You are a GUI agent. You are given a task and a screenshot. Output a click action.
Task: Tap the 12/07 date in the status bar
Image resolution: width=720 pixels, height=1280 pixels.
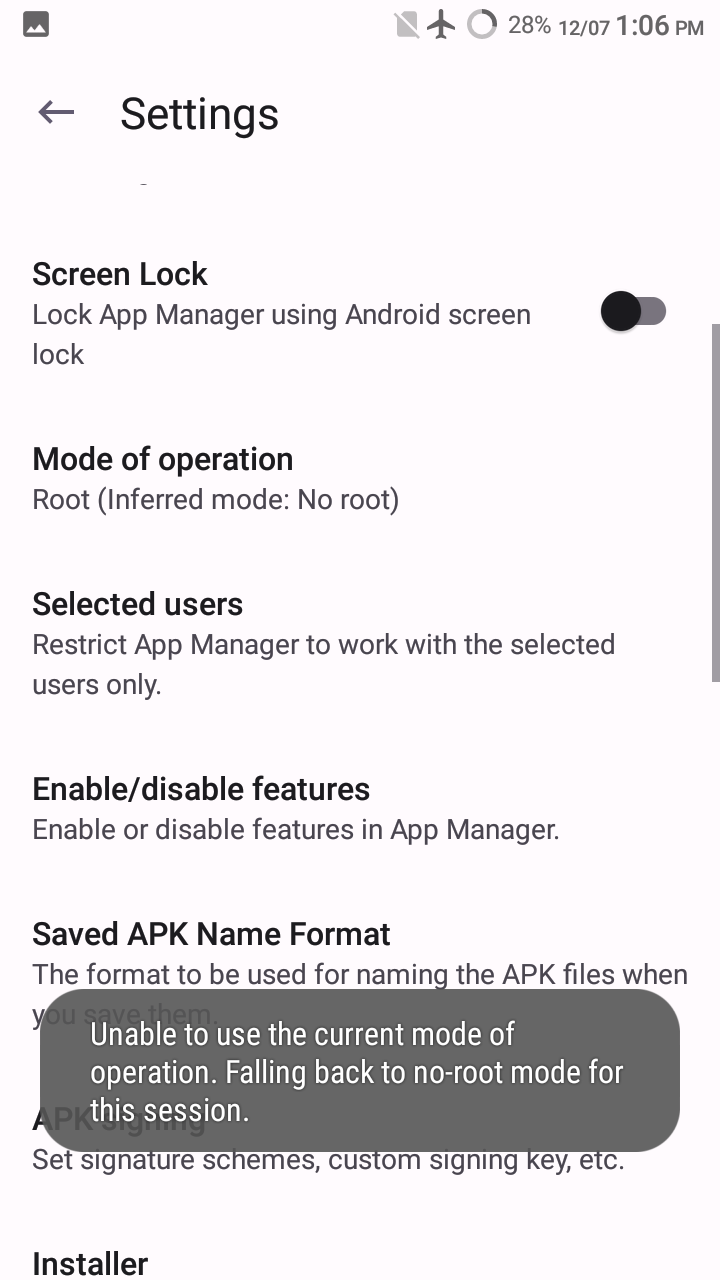585,27
